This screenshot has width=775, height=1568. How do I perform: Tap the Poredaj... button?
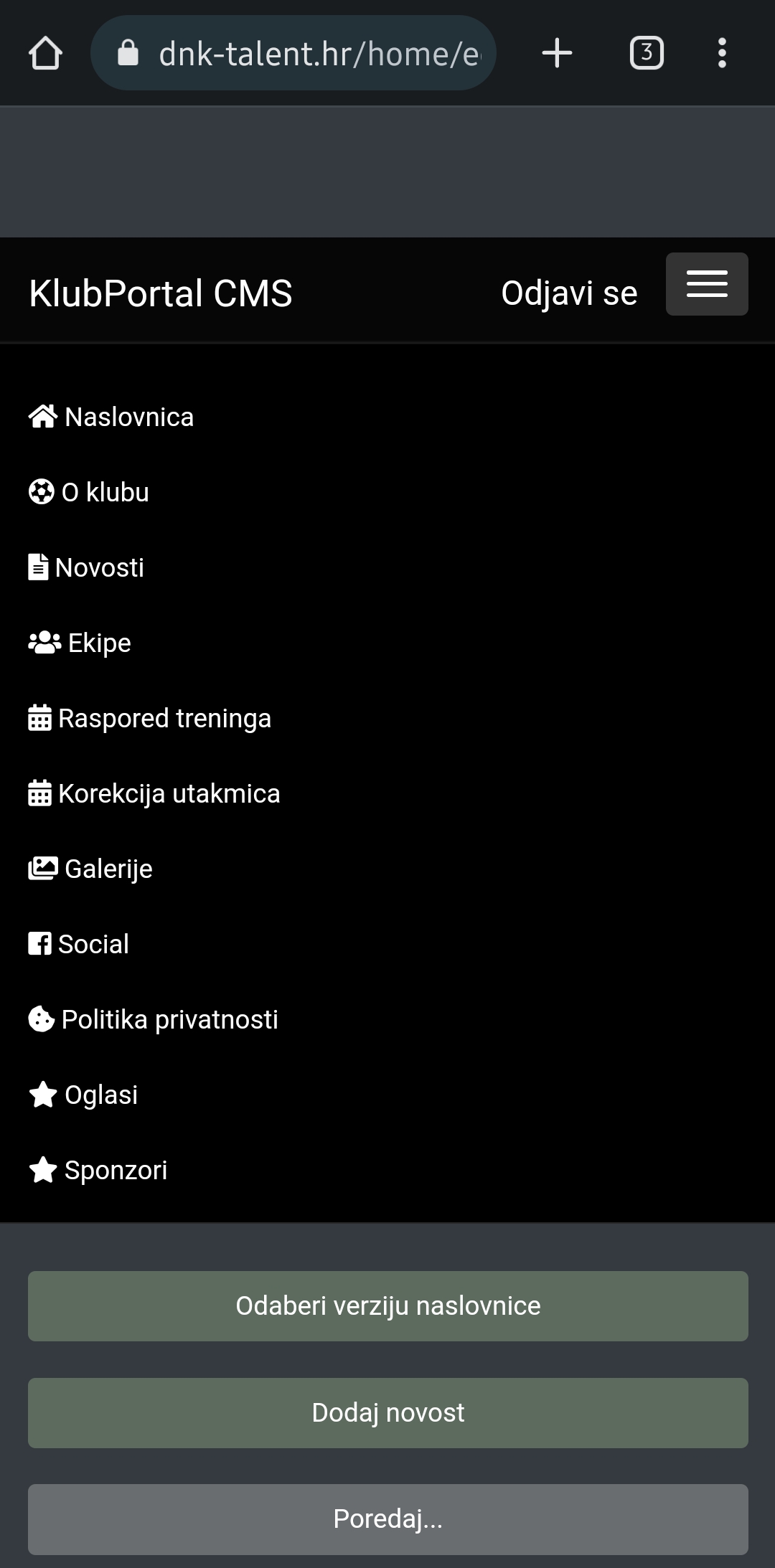click(x=388, y=1519)
